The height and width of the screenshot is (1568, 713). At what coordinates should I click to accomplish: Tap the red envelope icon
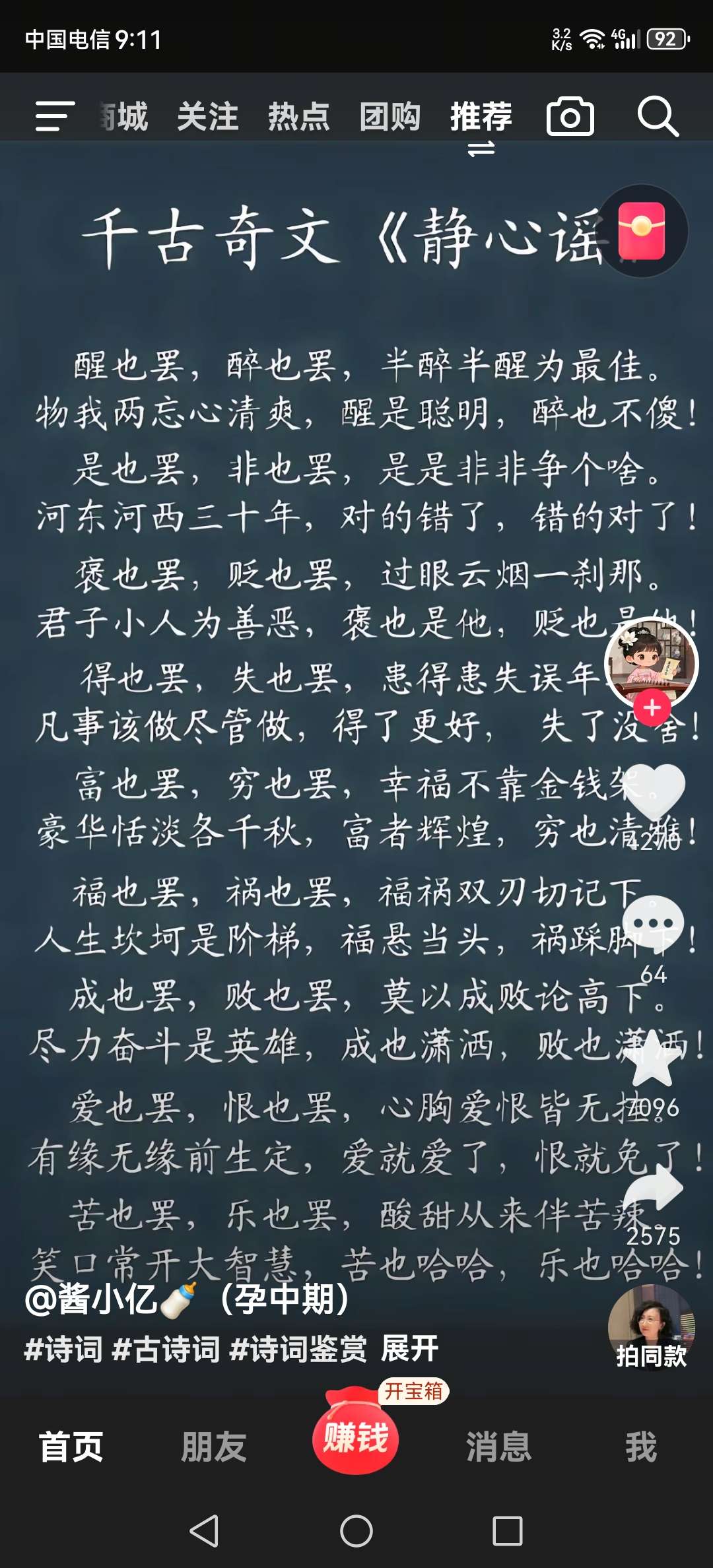click(x=641, y=231)
